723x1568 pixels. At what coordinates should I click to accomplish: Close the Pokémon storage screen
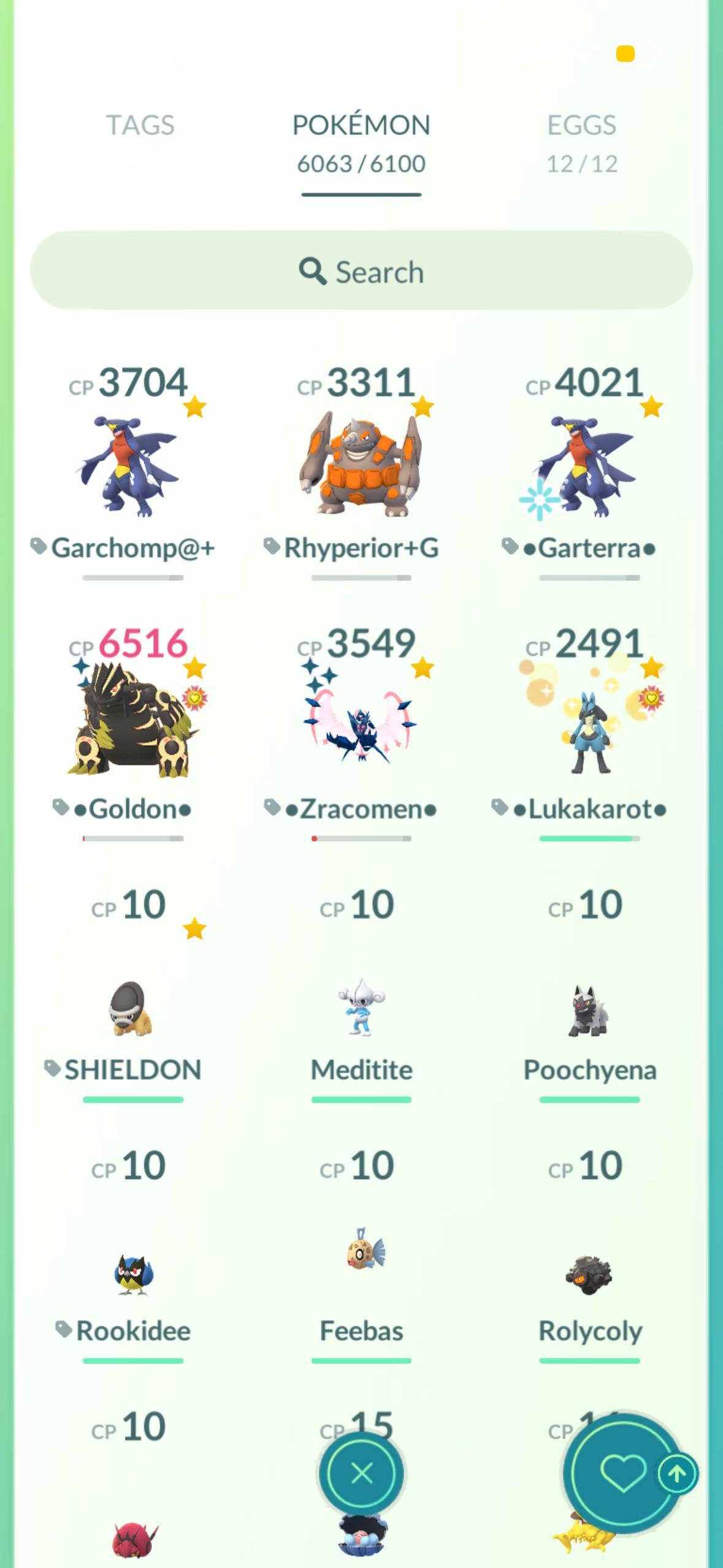click(x=361, y=1473)
